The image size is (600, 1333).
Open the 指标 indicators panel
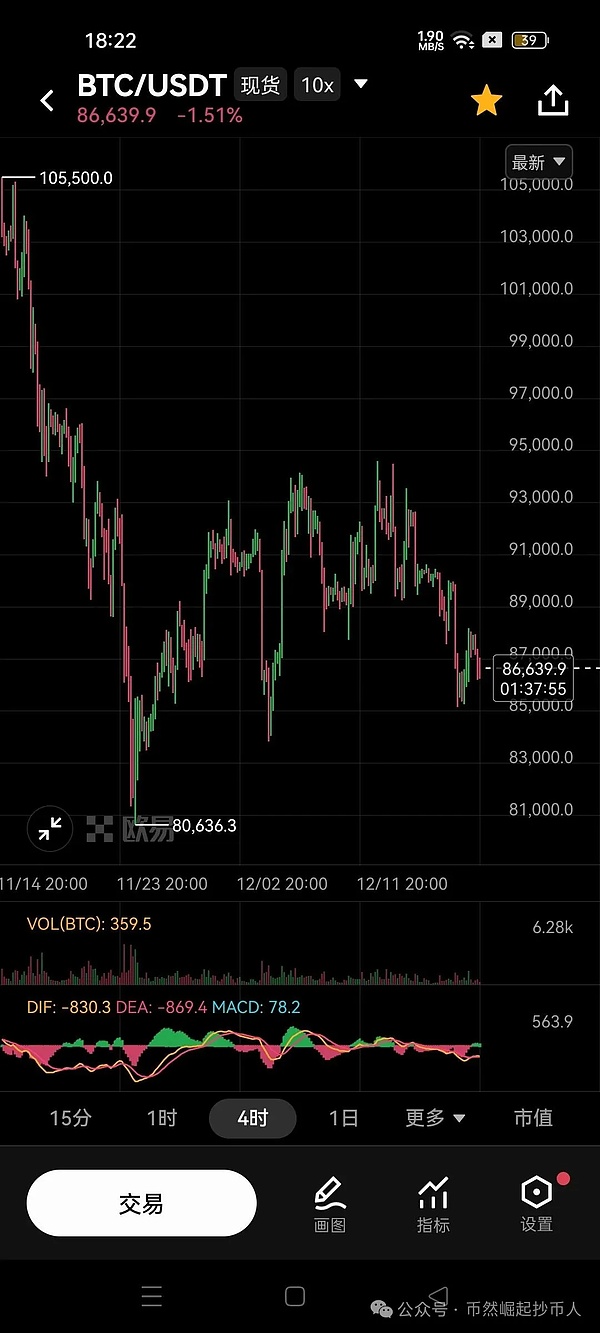coord(433,1203)
